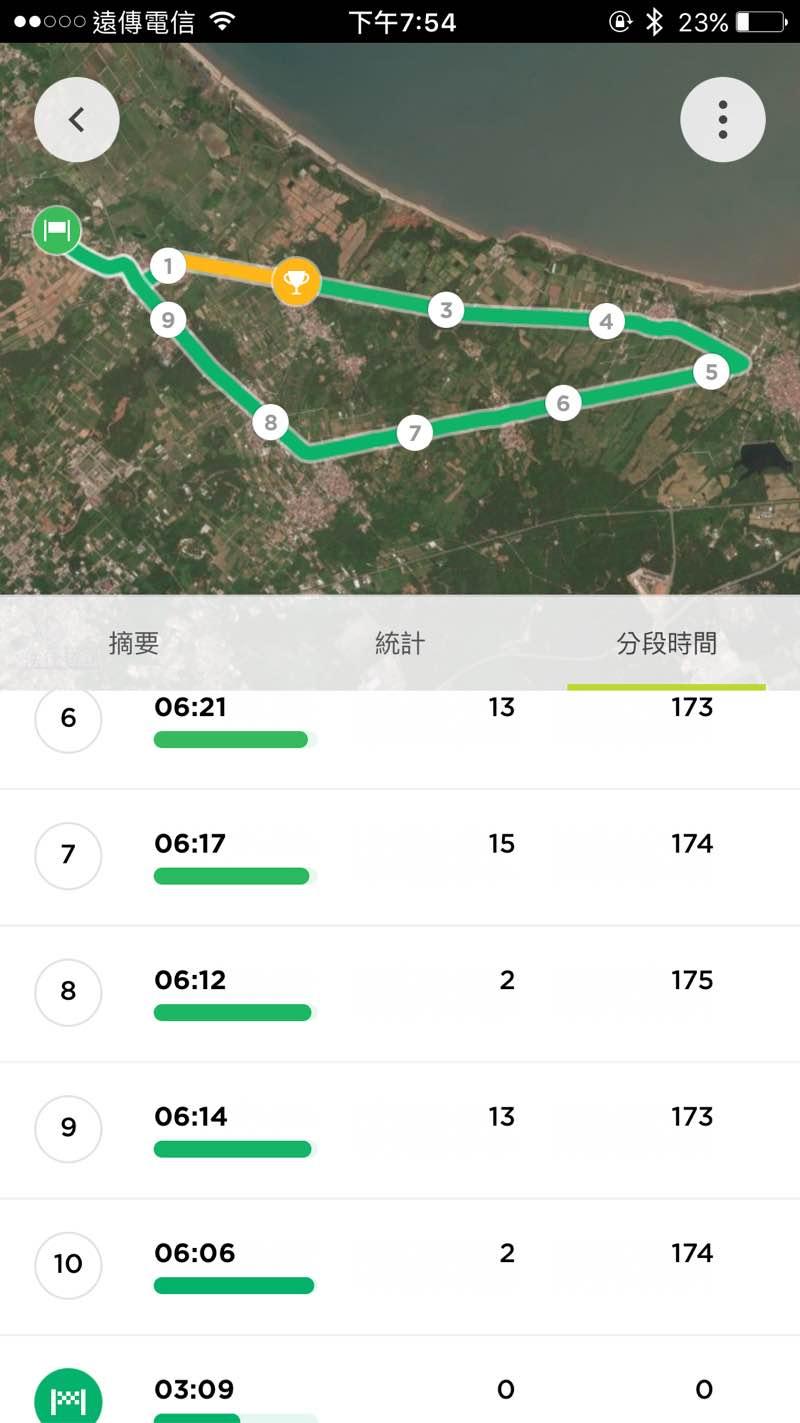Image resolution: width=800 pixels, height=1423 pixels.
Task: Tap kilometer marker 3 on the route
Action: tap(446, 310)
